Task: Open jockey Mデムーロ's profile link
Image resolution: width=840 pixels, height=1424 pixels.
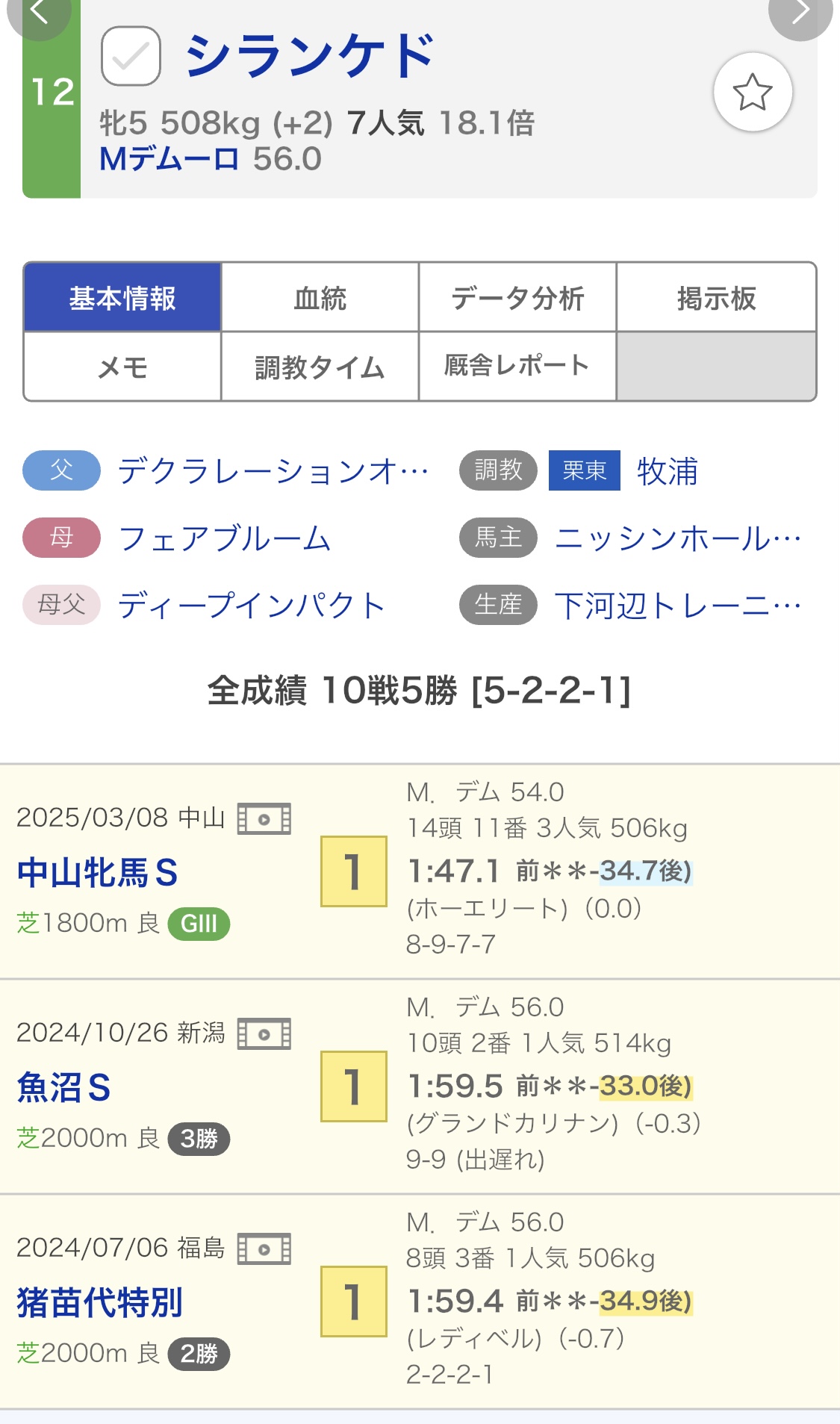Action: (169, 159)
